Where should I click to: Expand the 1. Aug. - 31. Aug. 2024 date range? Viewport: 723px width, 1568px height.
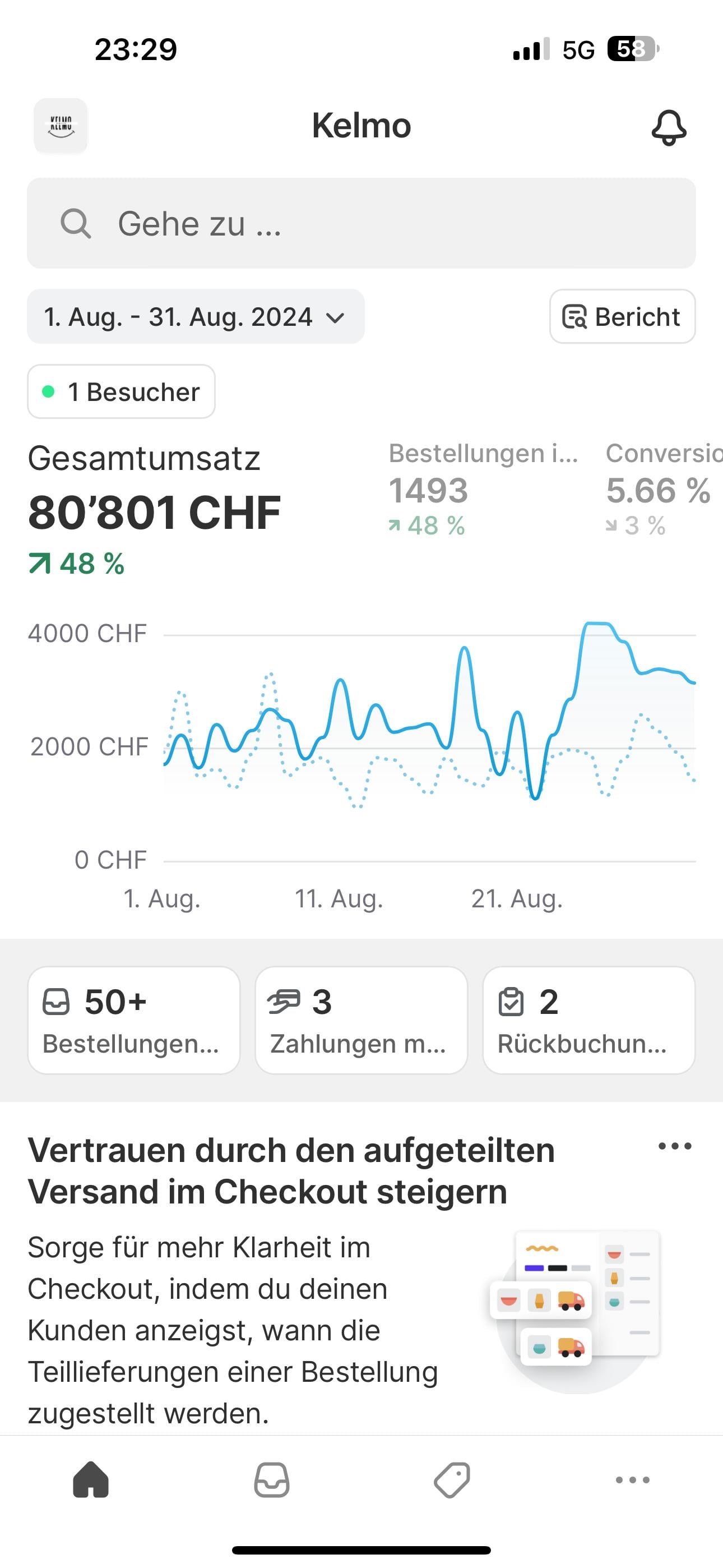tap(196, 316)
